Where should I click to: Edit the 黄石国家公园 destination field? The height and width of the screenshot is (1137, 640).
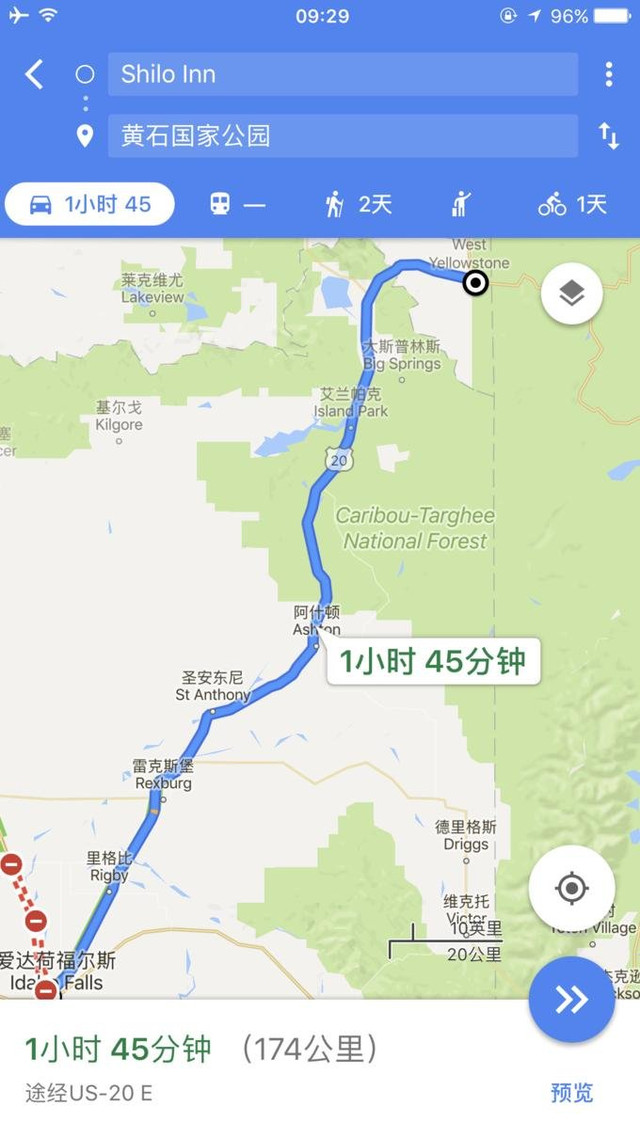click(342, 136)
